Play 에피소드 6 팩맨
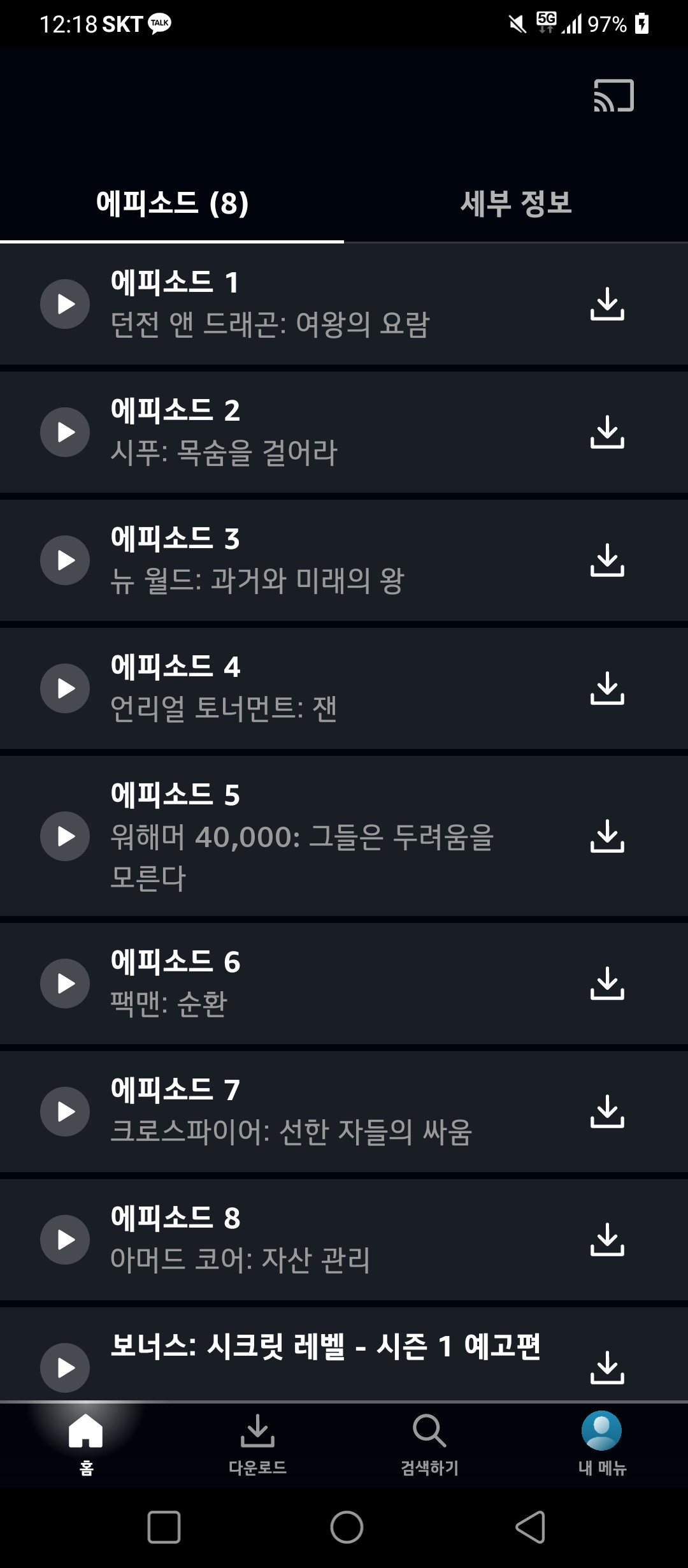The width and height of the screenshot is (688, 1568). [65, 984]
